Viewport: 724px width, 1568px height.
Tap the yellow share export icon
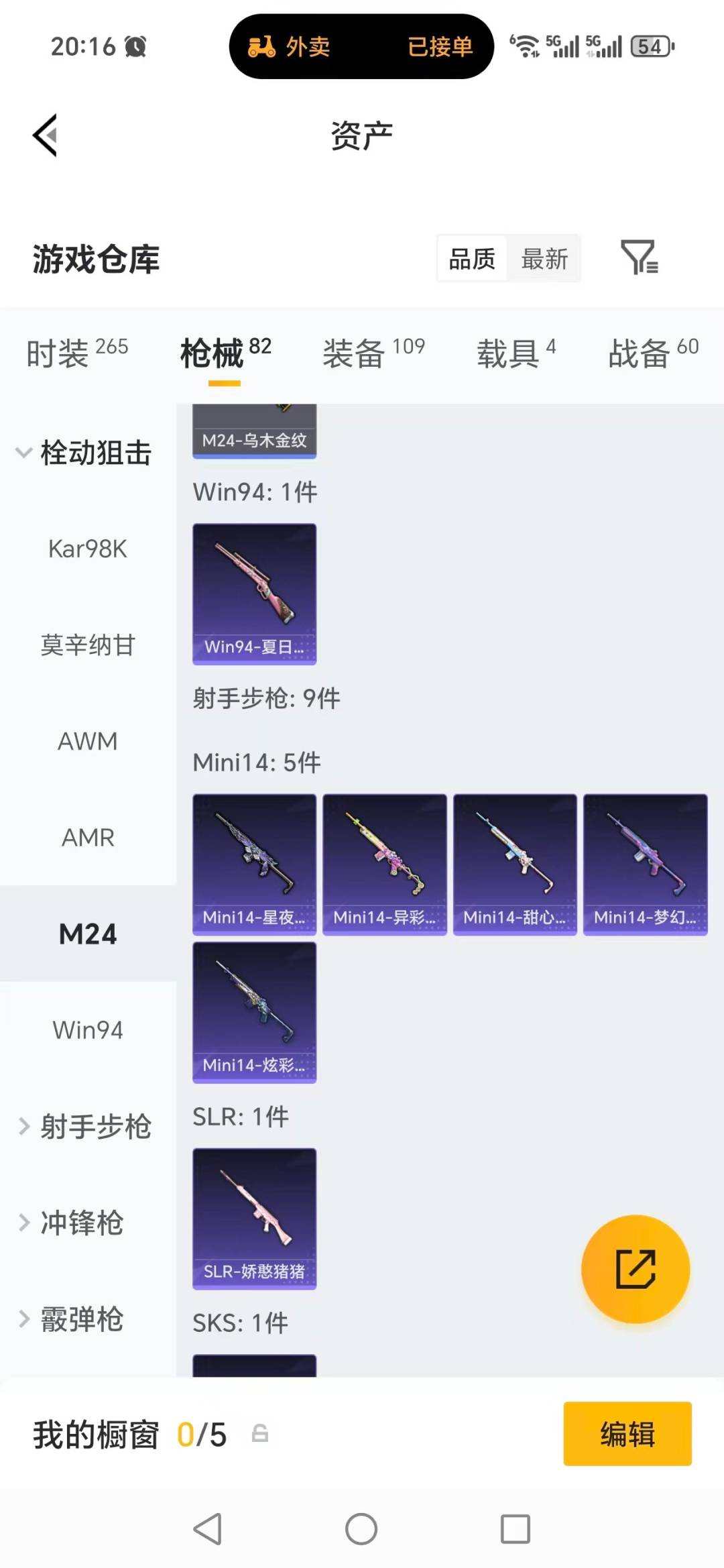pos(634,1268)
